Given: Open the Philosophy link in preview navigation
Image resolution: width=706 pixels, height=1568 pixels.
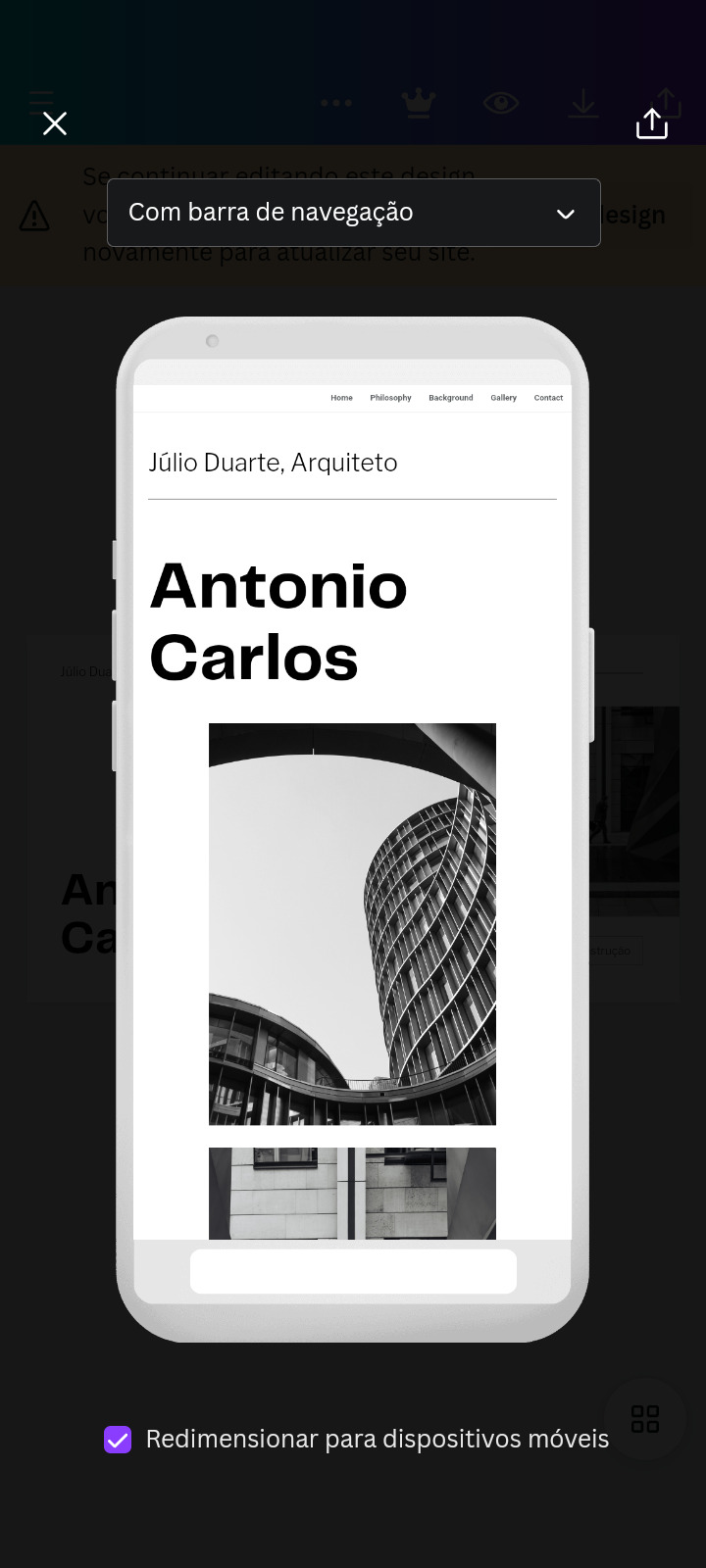Looking at the screenshot, I should point(390,398).
